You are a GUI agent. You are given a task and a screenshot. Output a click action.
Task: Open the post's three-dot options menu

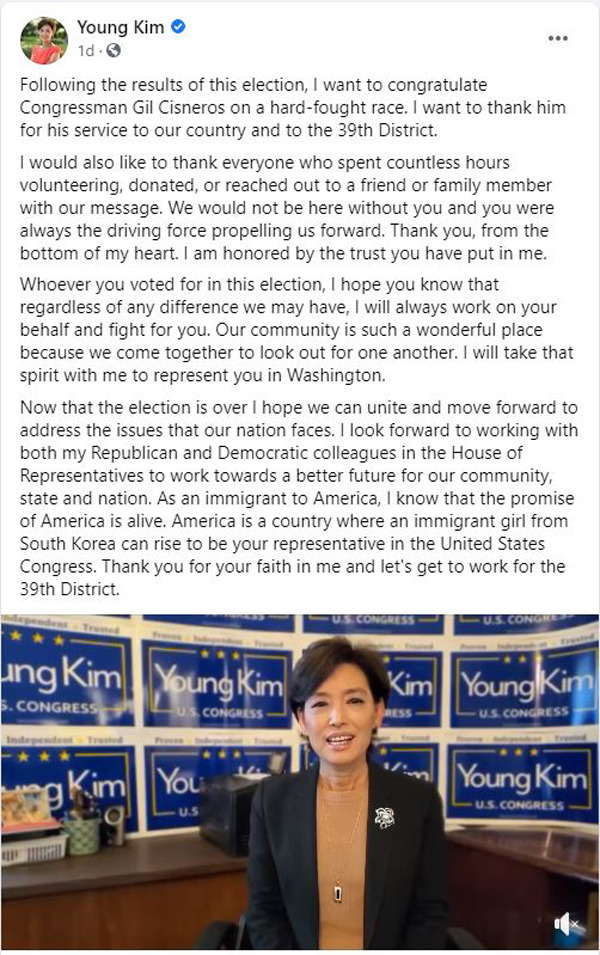(558, 38)
